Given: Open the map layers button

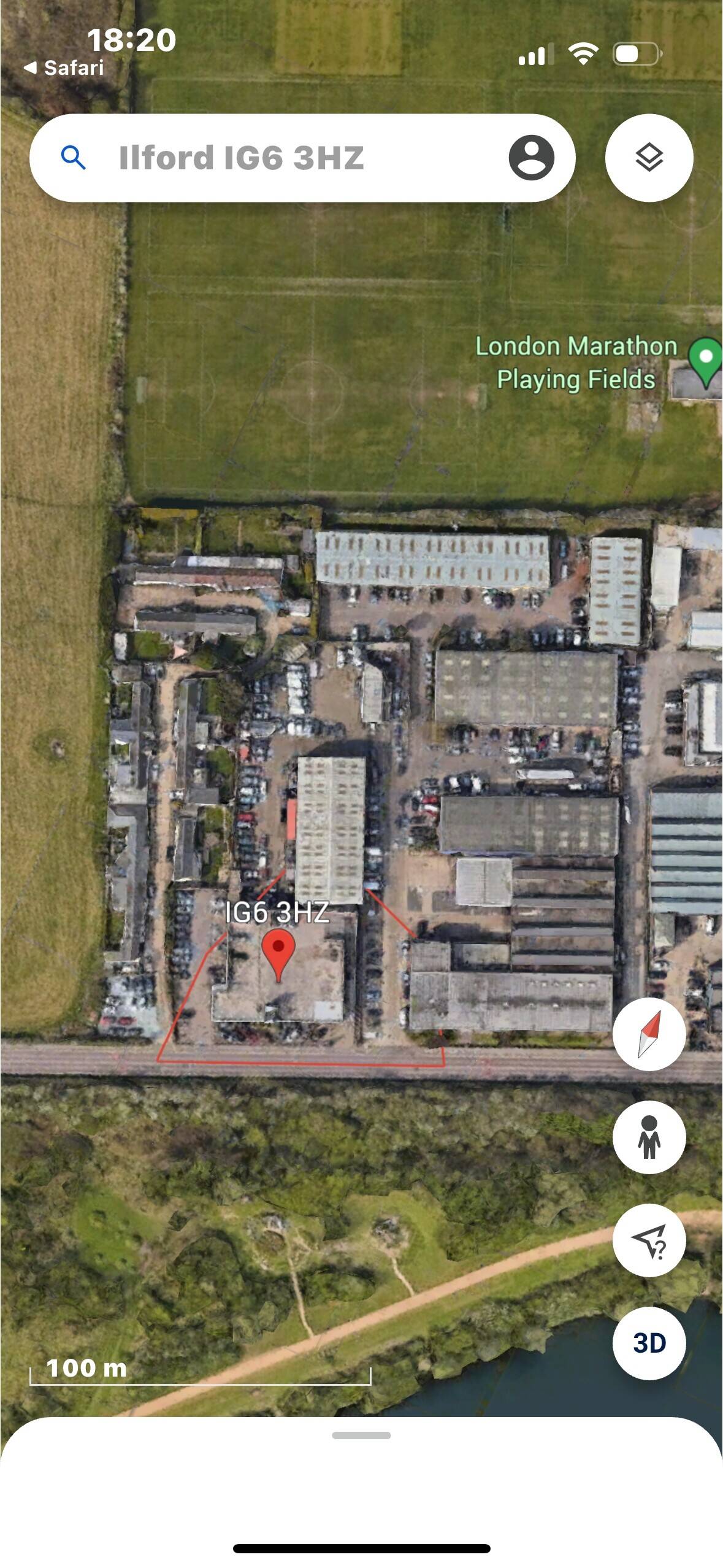Looking at the screenshot, I should click(649, 158).
